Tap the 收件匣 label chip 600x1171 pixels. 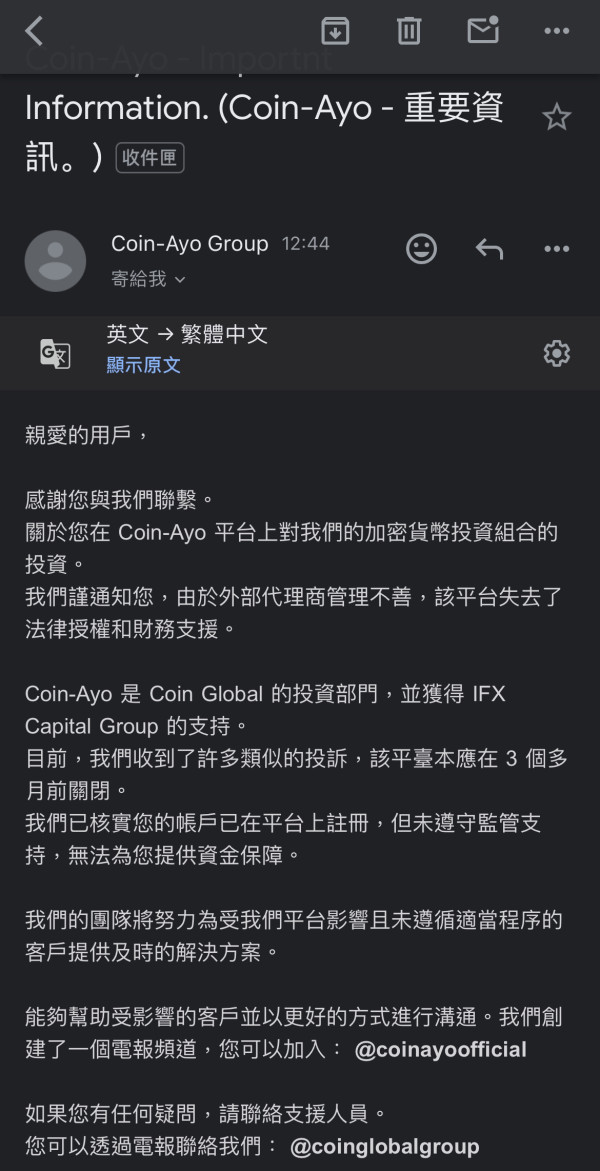tap(149, 158)
